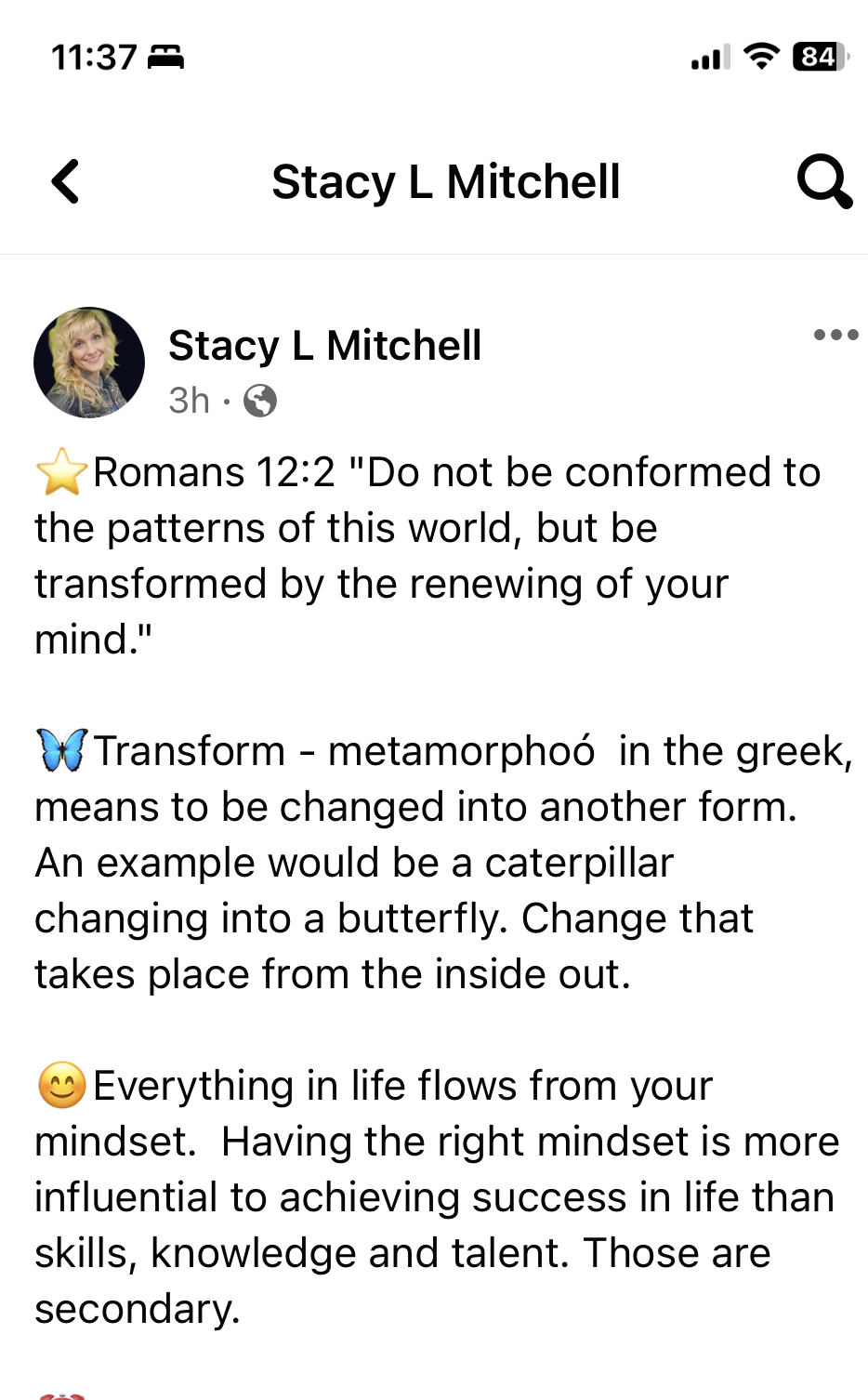
Task: Go back using the back arrow
Action: pyautogui.click(x=66, y=181)
